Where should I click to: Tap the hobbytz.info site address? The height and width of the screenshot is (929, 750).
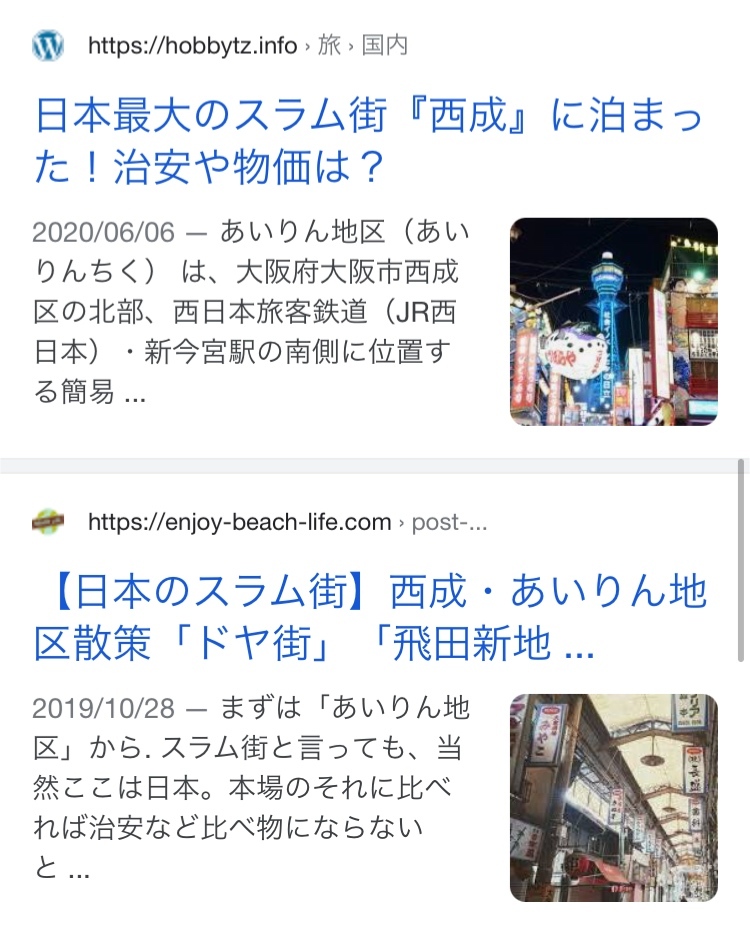192,46
